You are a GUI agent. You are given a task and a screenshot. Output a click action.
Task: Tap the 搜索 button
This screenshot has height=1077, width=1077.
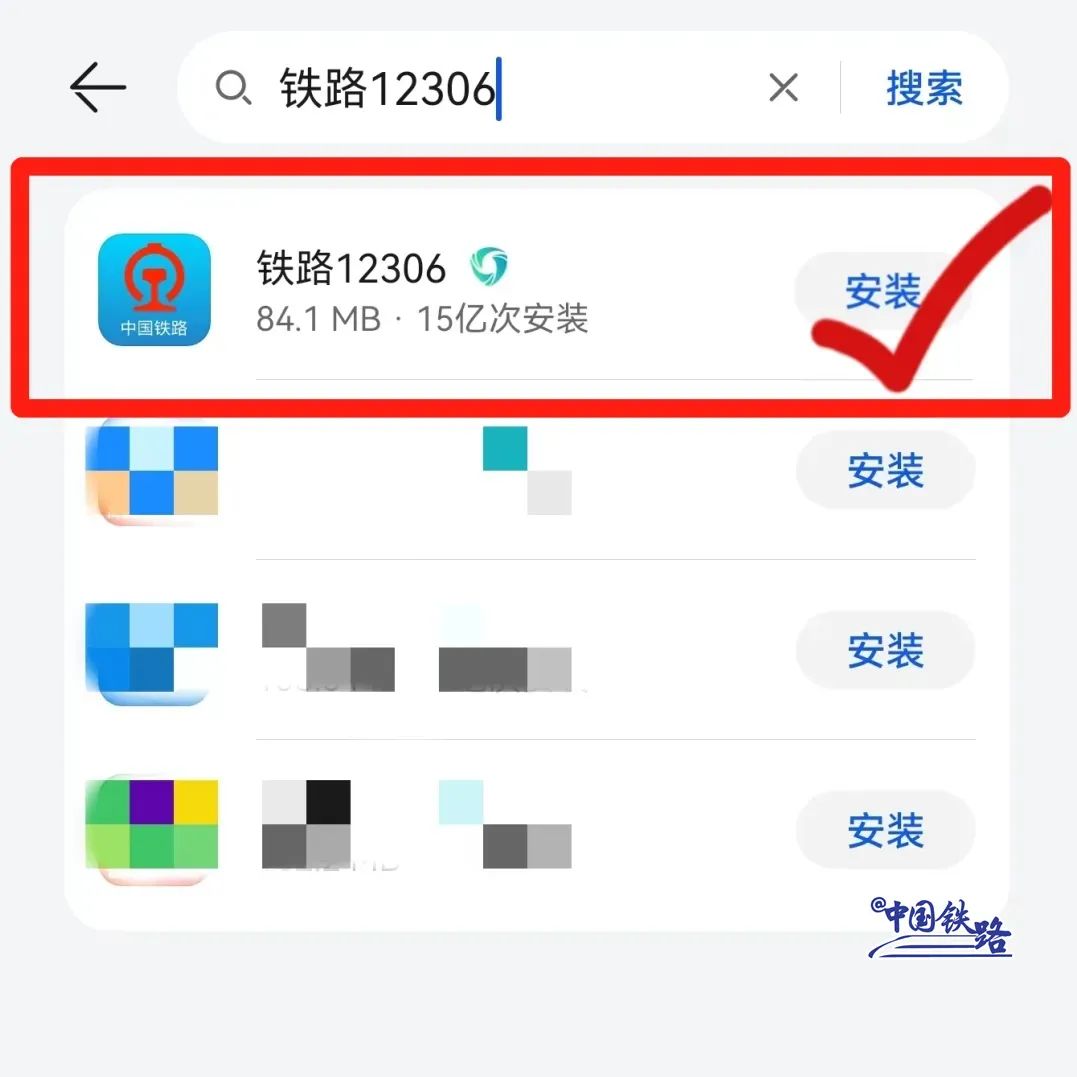(x=923, y=88)
